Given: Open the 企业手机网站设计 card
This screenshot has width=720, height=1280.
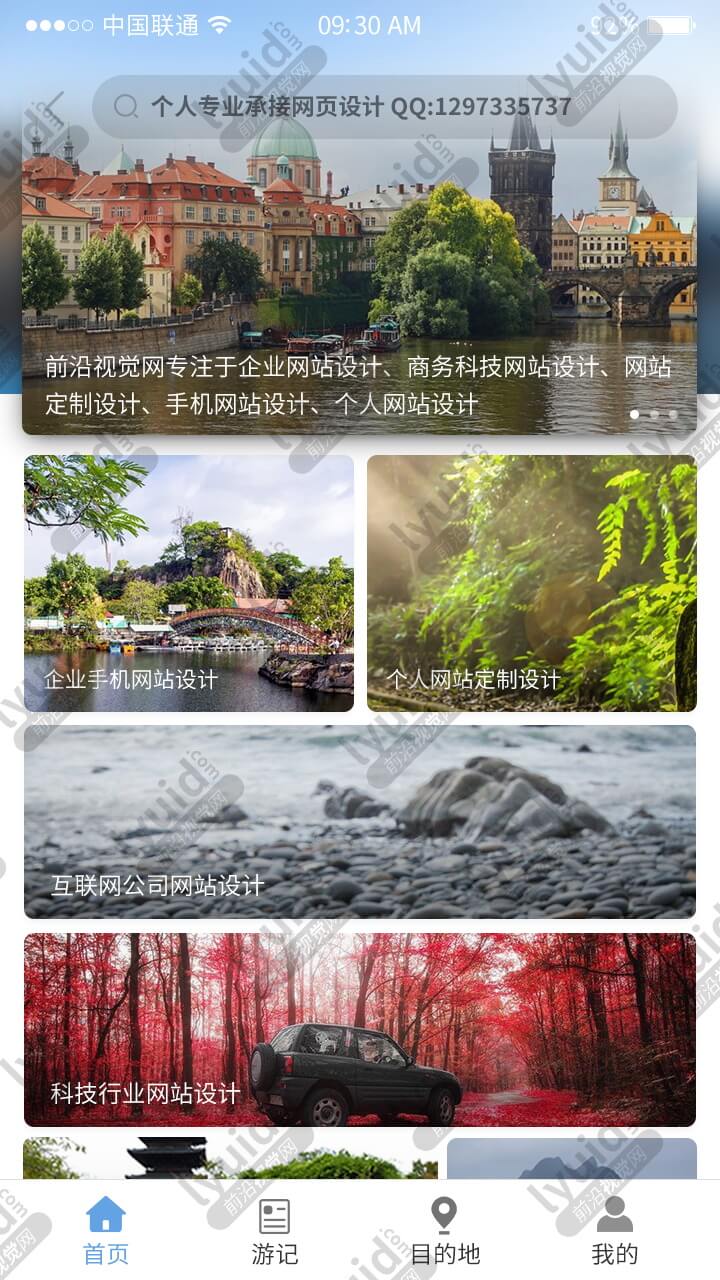Looking at the screenshot, I should (x=189, y=583).
